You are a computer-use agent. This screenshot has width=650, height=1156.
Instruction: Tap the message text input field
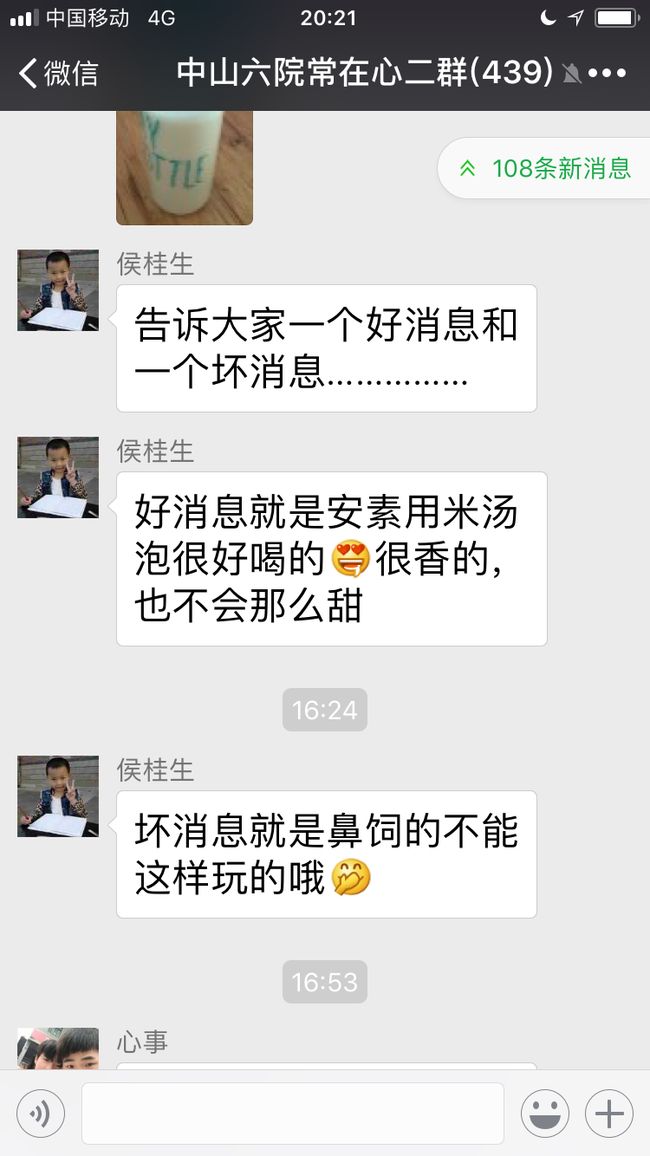pyautogui.click(x=293, y=1113)
